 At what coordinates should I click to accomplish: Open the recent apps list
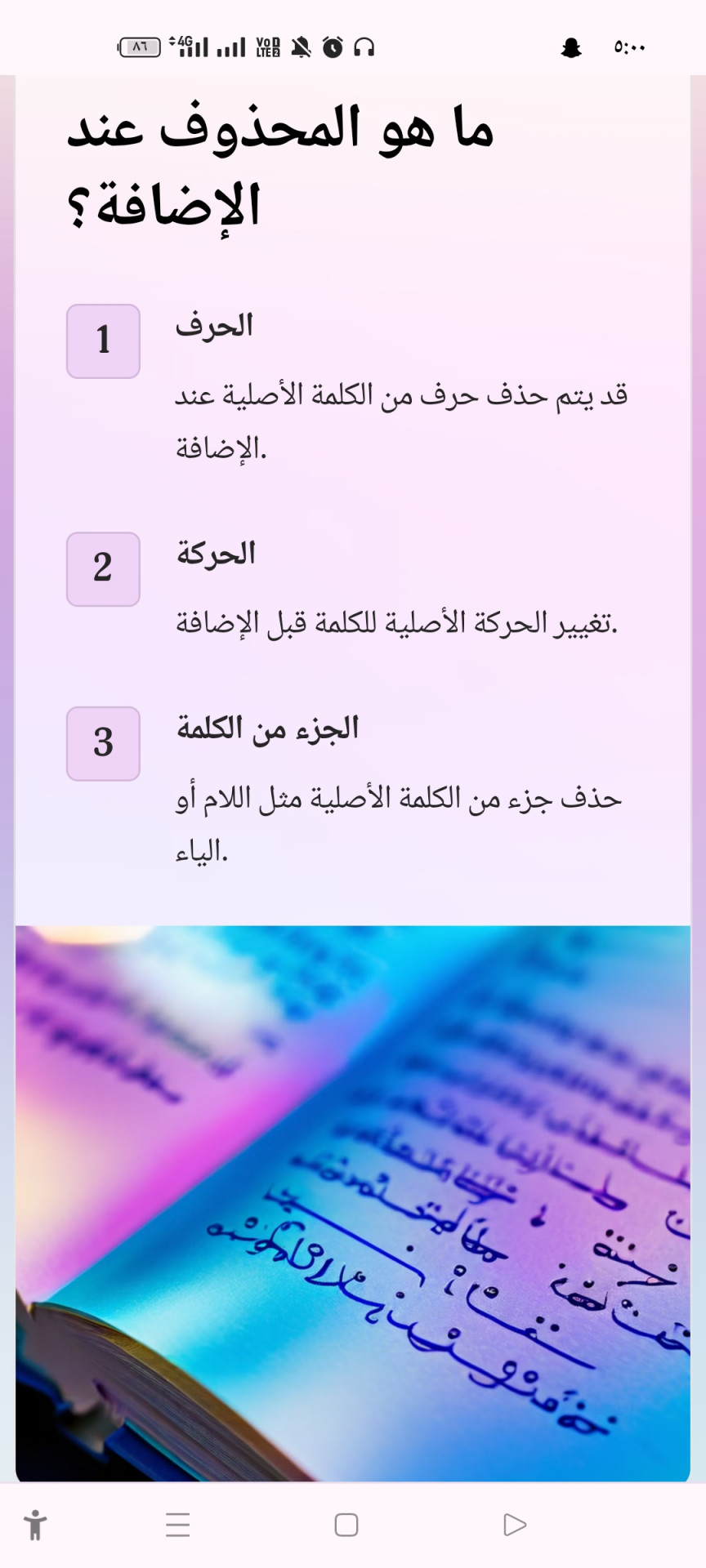point(177,1525)
